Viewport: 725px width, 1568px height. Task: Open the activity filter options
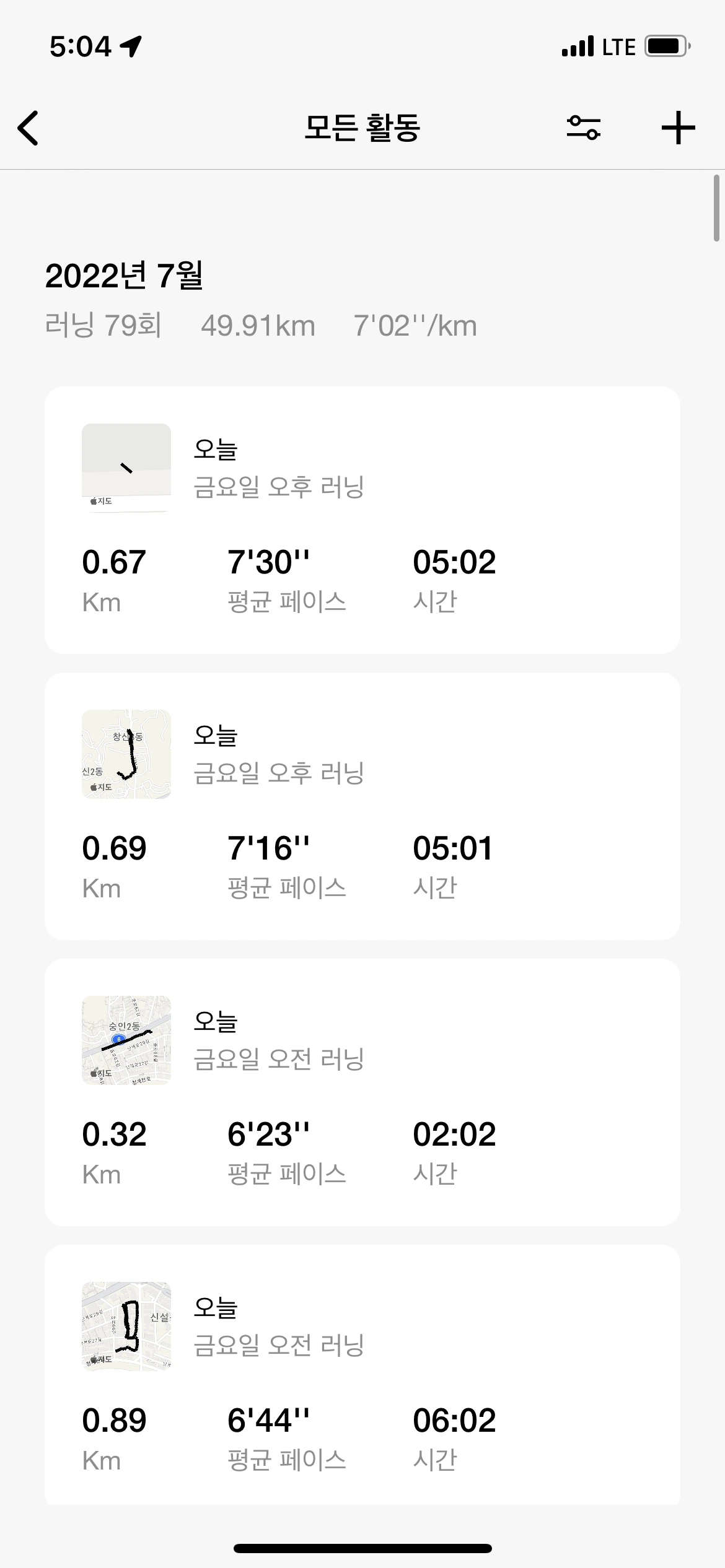tap(583, 128)
